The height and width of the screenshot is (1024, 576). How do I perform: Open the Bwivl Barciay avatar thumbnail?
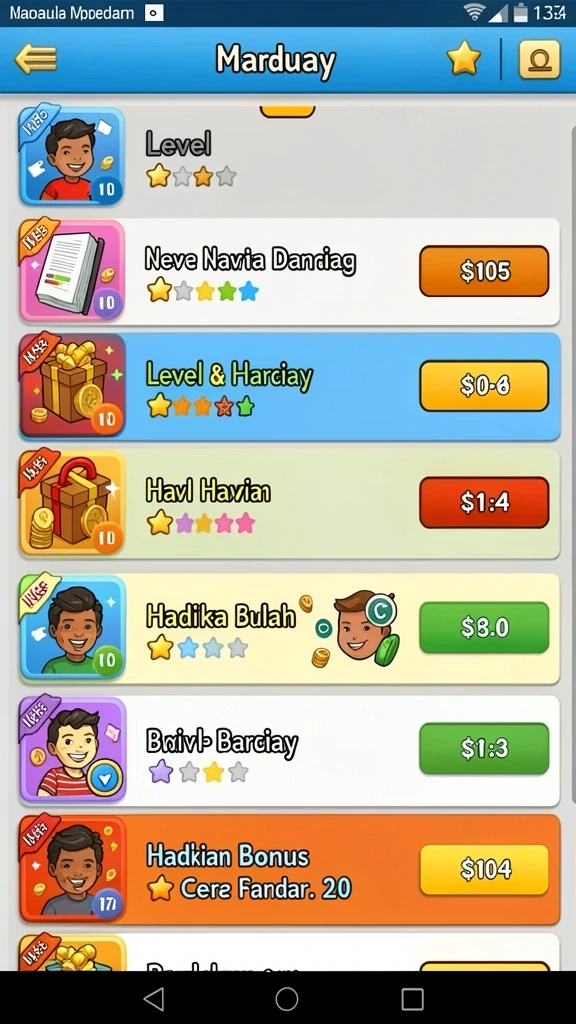(72, 748)
